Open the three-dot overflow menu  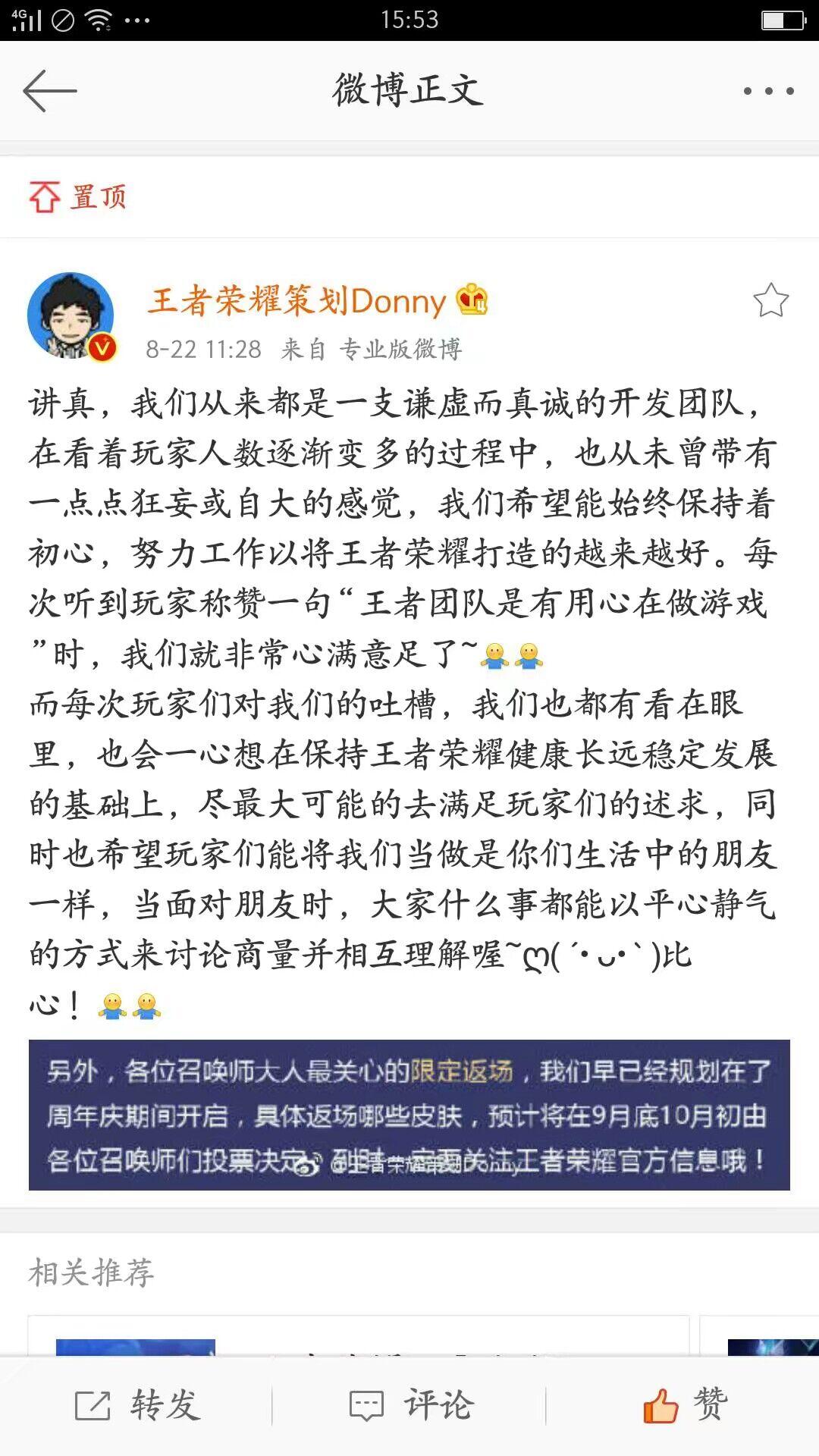[x=768, y=91]
